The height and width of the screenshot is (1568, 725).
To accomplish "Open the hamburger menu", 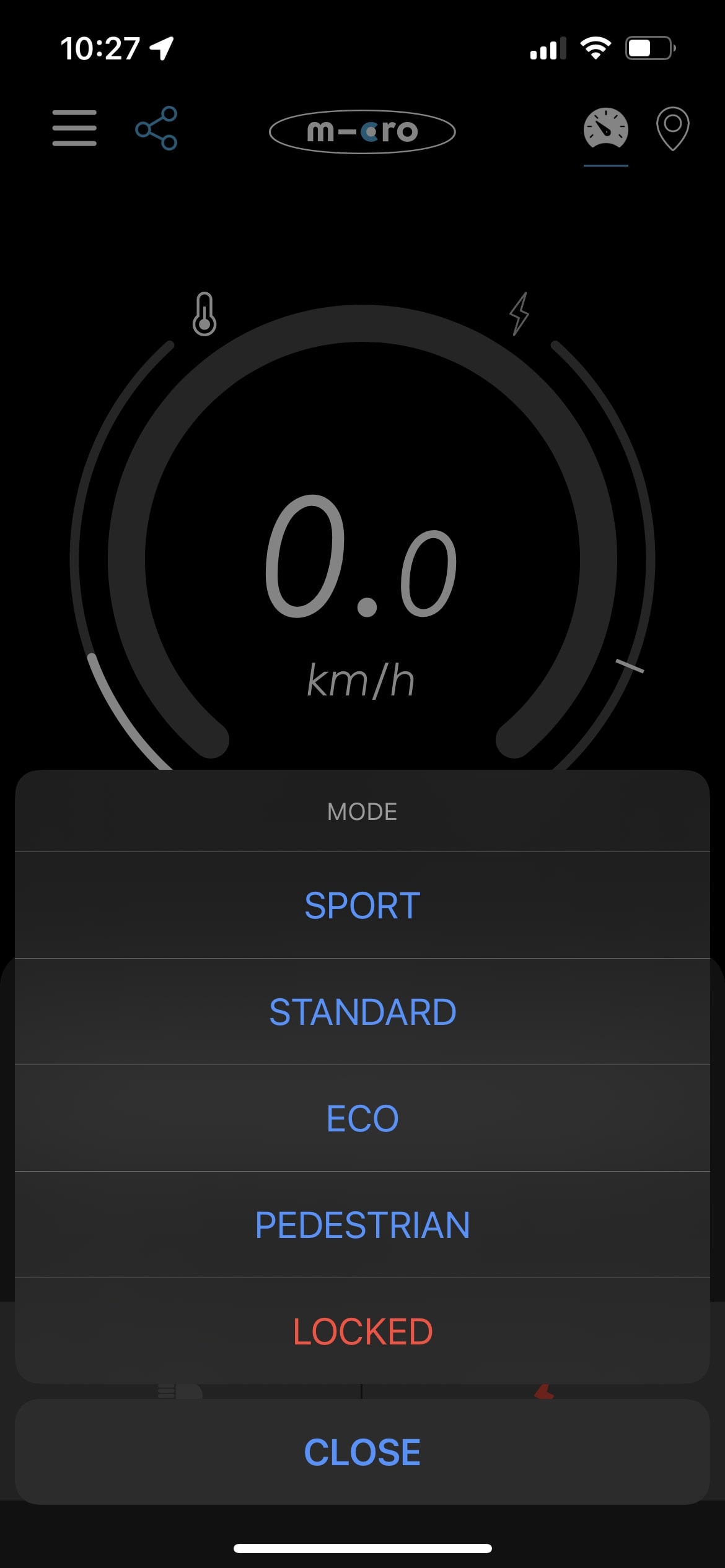I will [x=74, y=128].
